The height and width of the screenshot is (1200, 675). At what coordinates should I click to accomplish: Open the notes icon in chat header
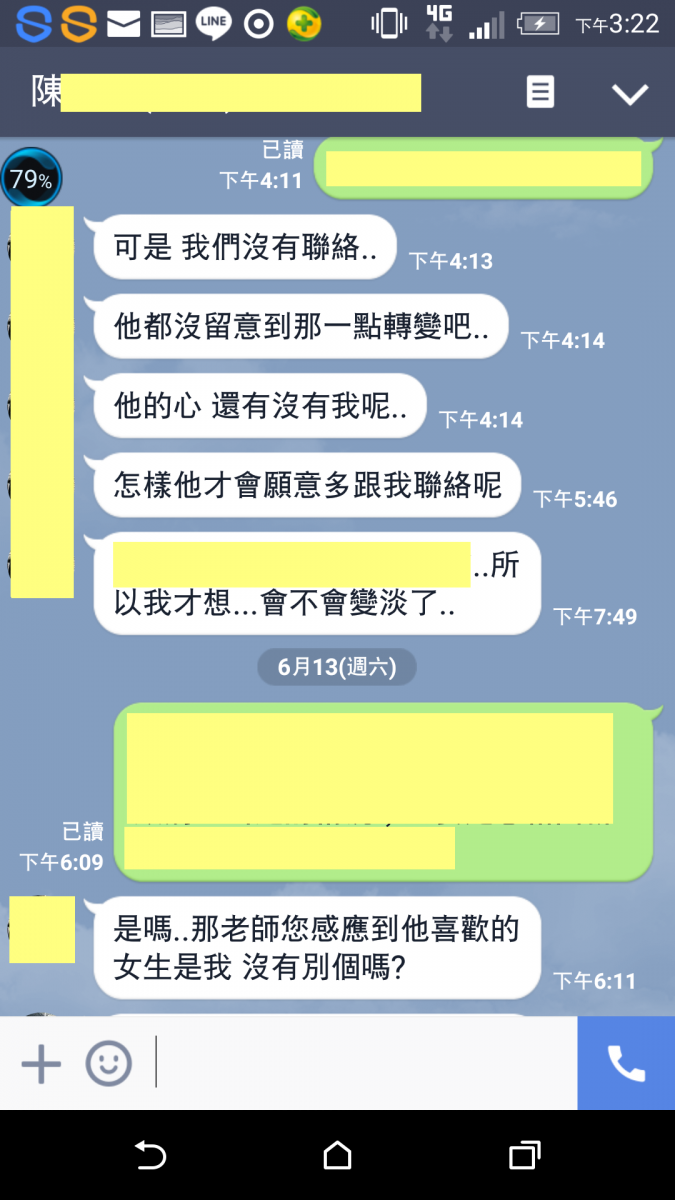[540, 93]
